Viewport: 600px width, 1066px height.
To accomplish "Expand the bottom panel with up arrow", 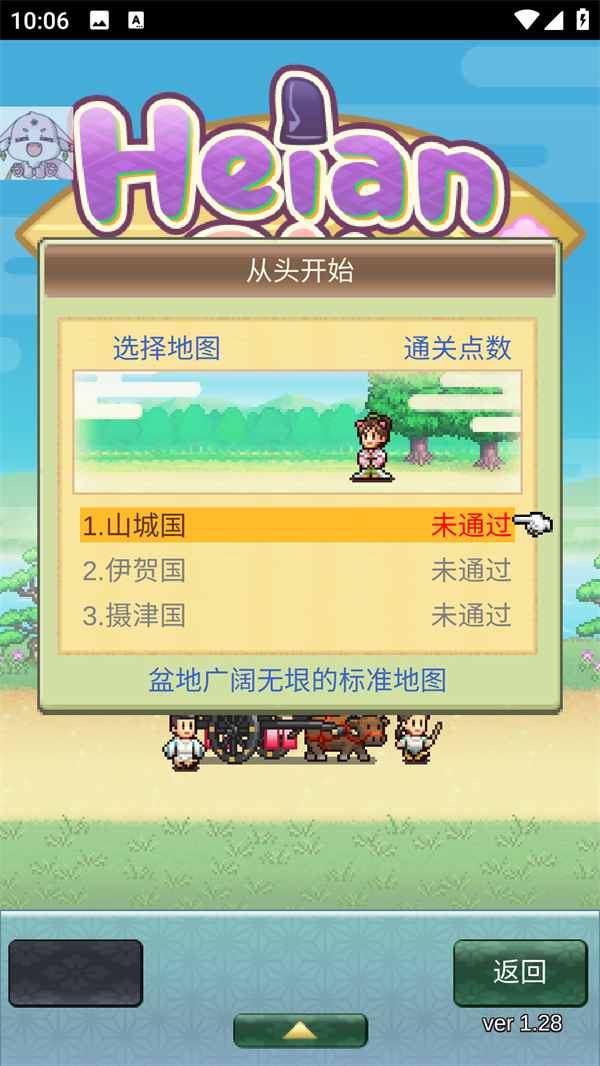I will pos(300,1030).
